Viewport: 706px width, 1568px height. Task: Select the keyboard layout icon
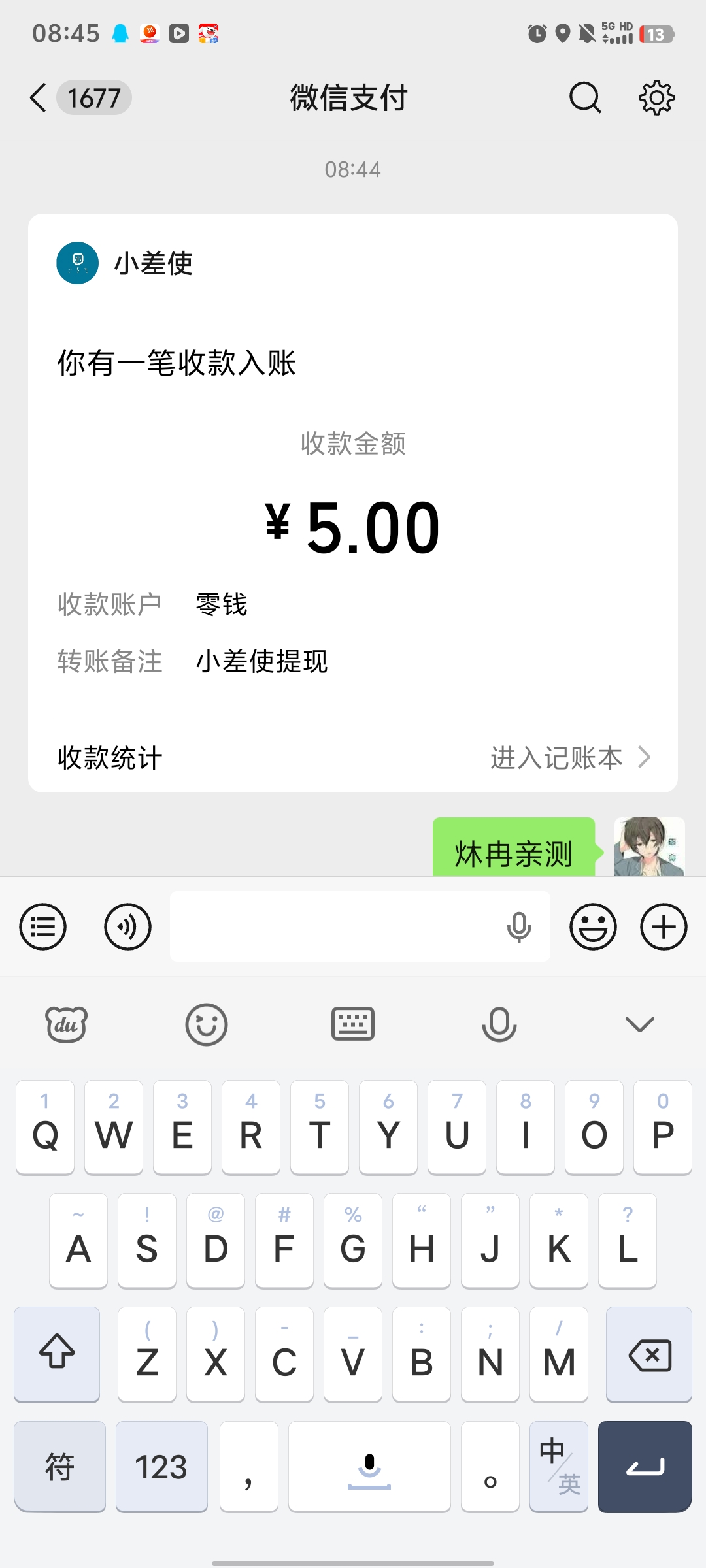point(353,1023)
